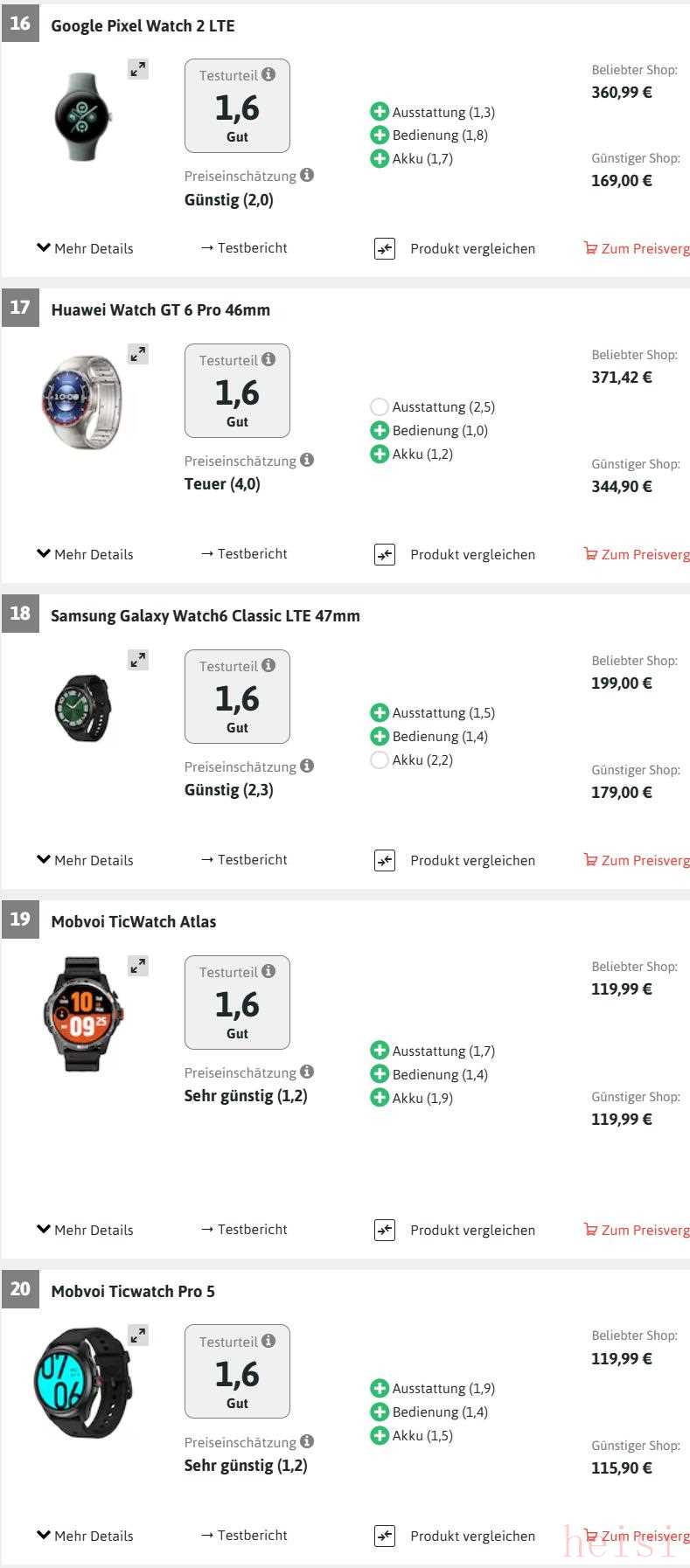
Task: Compare the Google Pixel Watch 2 LTE
Action: [455, 249]
